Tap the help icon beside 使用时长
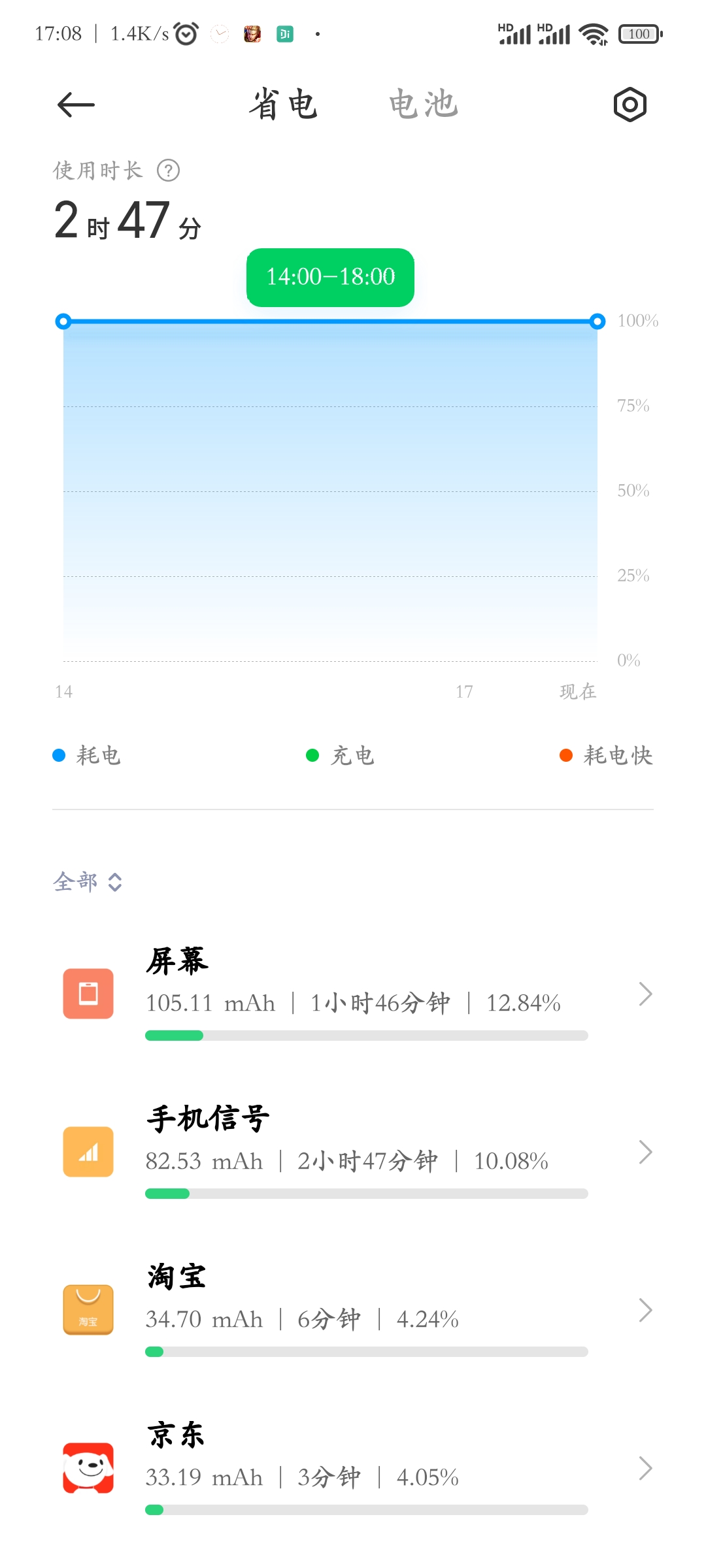Screen dimensions: 706x1568 point(168,171)
